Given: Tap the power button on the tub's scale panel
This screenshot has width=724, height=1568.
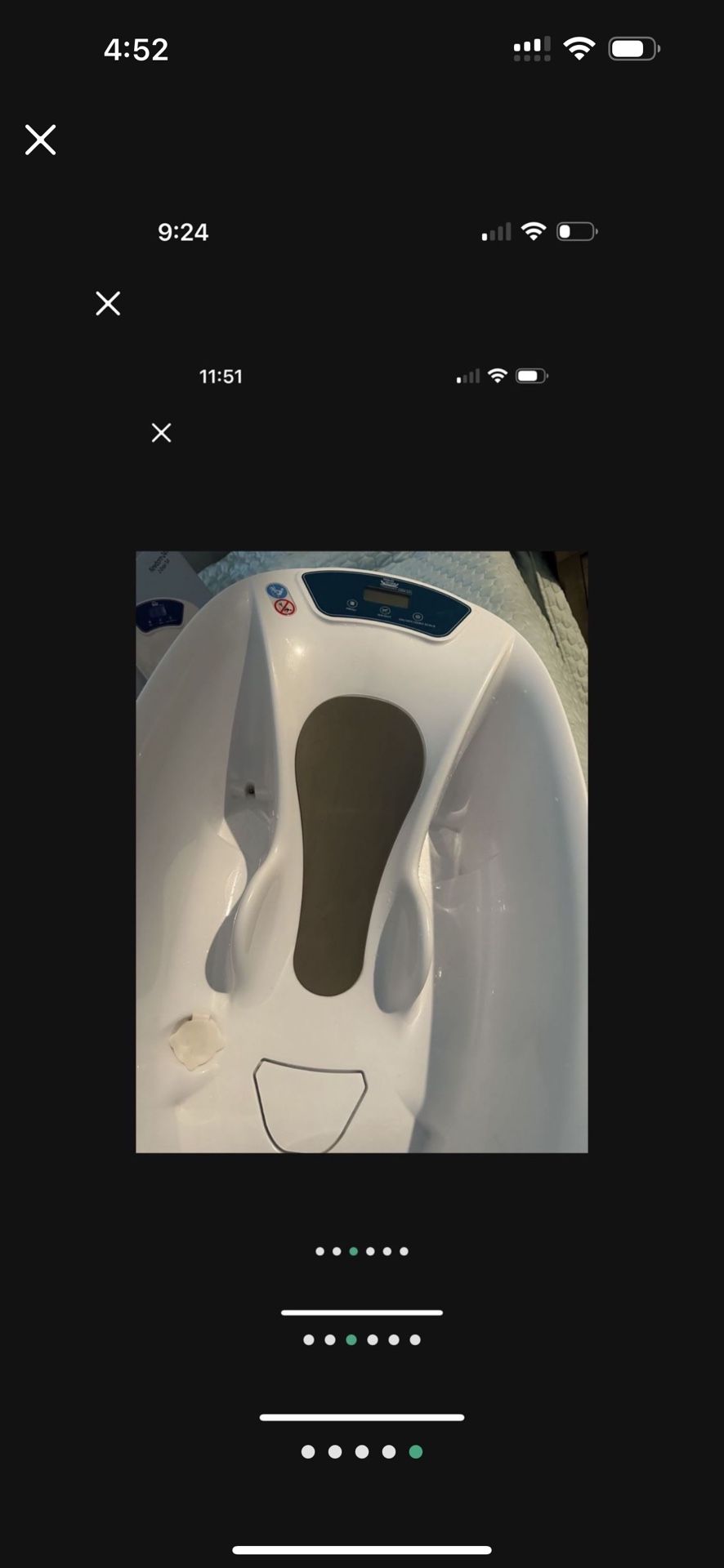Looking at the screenshot, I should point(352,603).
